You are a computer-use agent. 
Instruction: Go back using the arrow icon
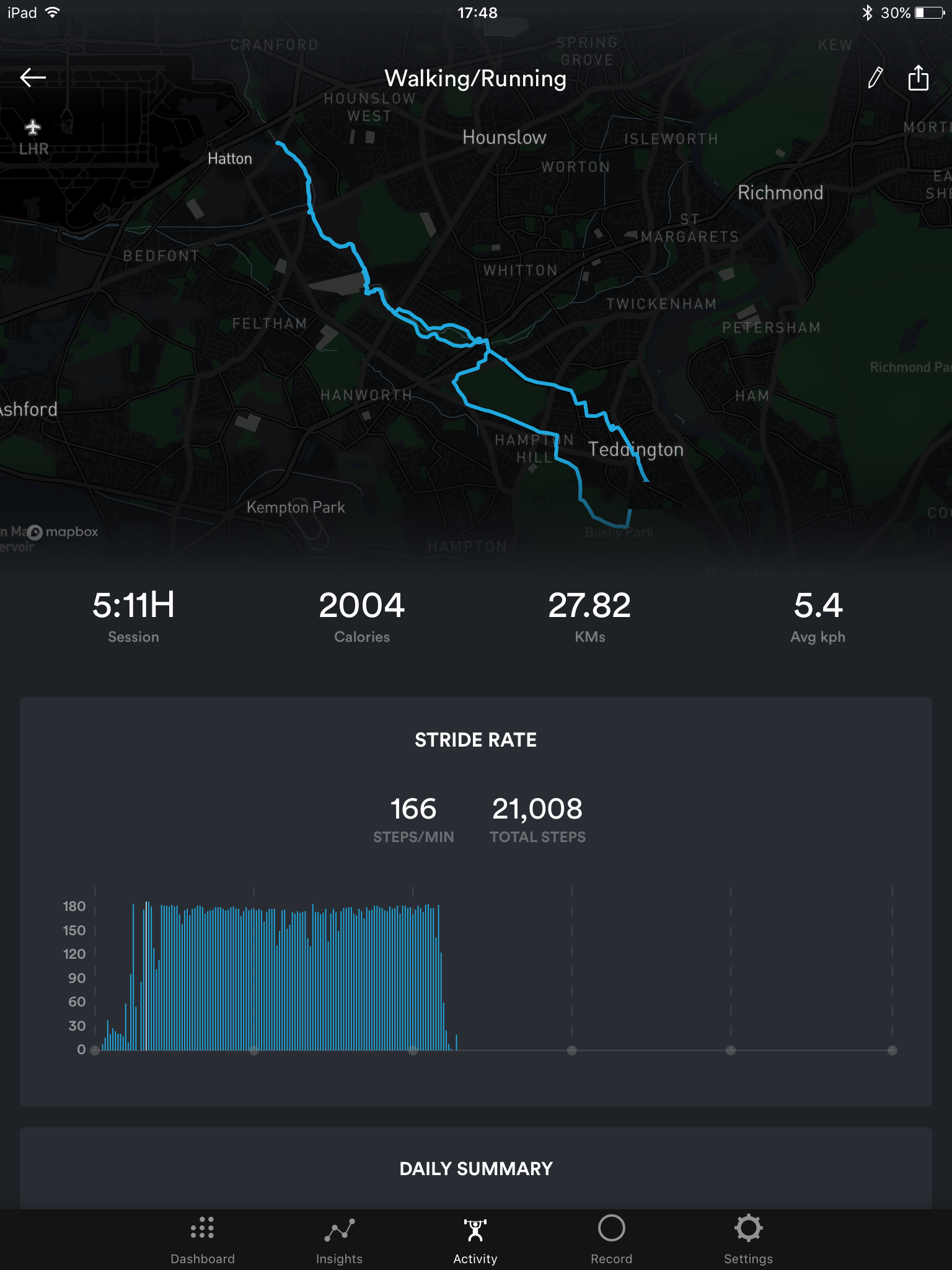pyautogui.click(x=33, y=78)
